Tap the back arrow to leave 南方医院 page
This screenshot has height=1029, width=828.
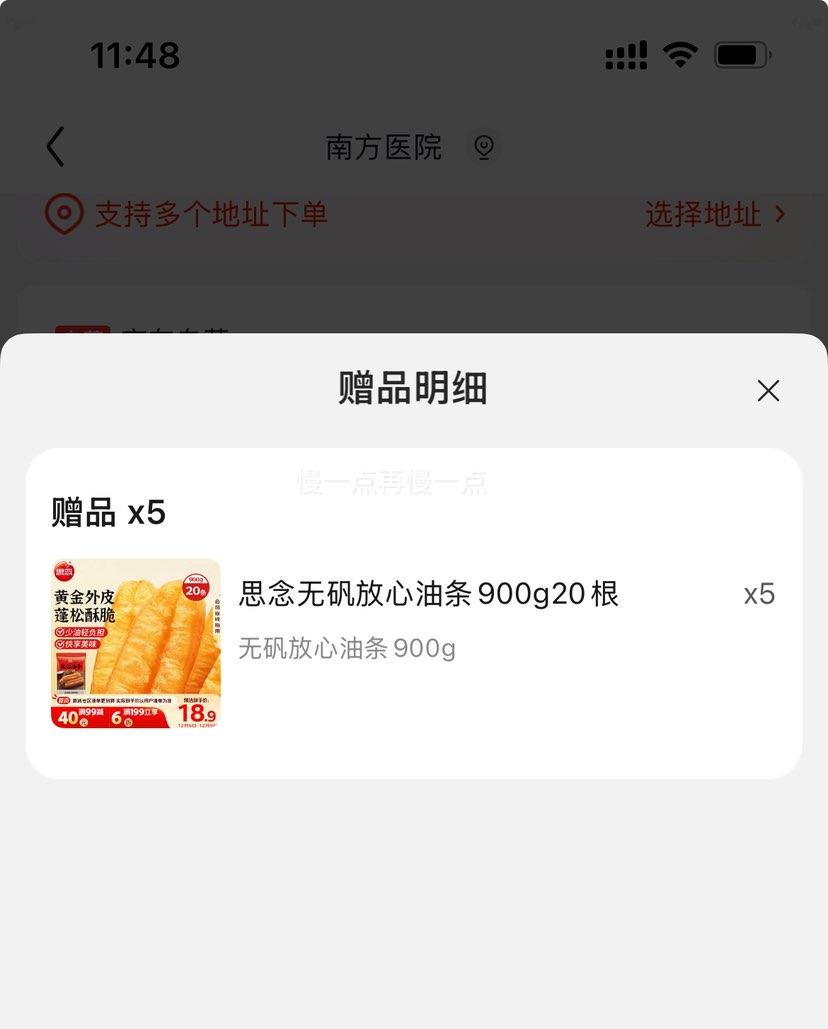55,146
